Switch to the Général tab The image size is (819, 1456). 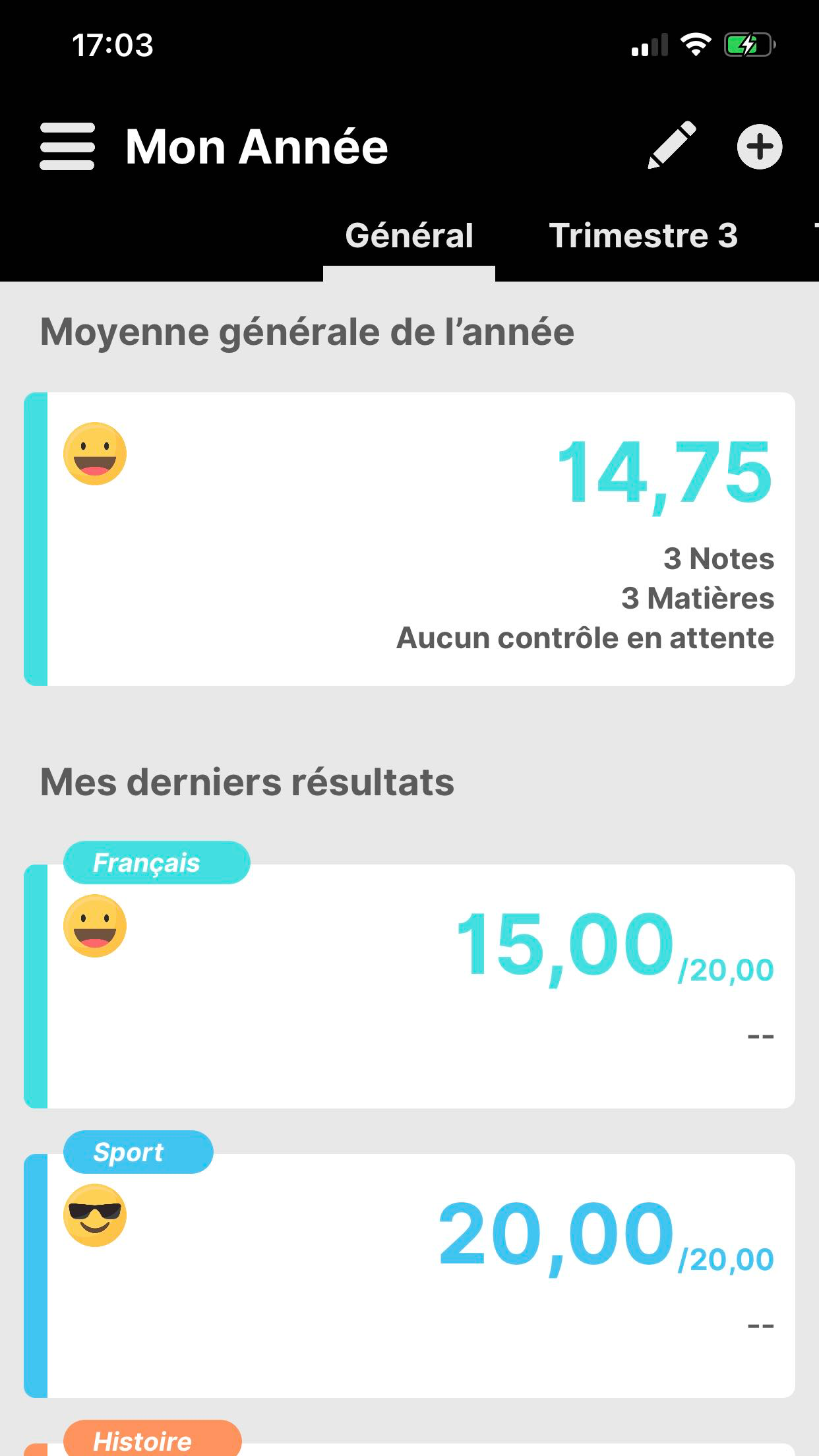coord(409,236)
